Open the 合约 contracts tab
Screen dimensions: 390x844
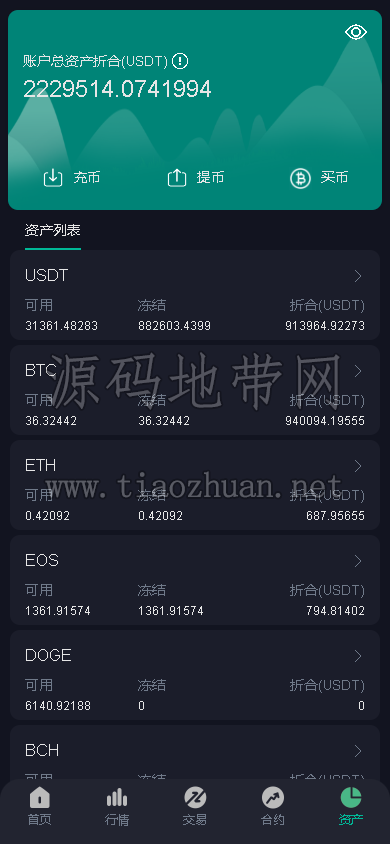pyautogui.click(x=273, y=806)
